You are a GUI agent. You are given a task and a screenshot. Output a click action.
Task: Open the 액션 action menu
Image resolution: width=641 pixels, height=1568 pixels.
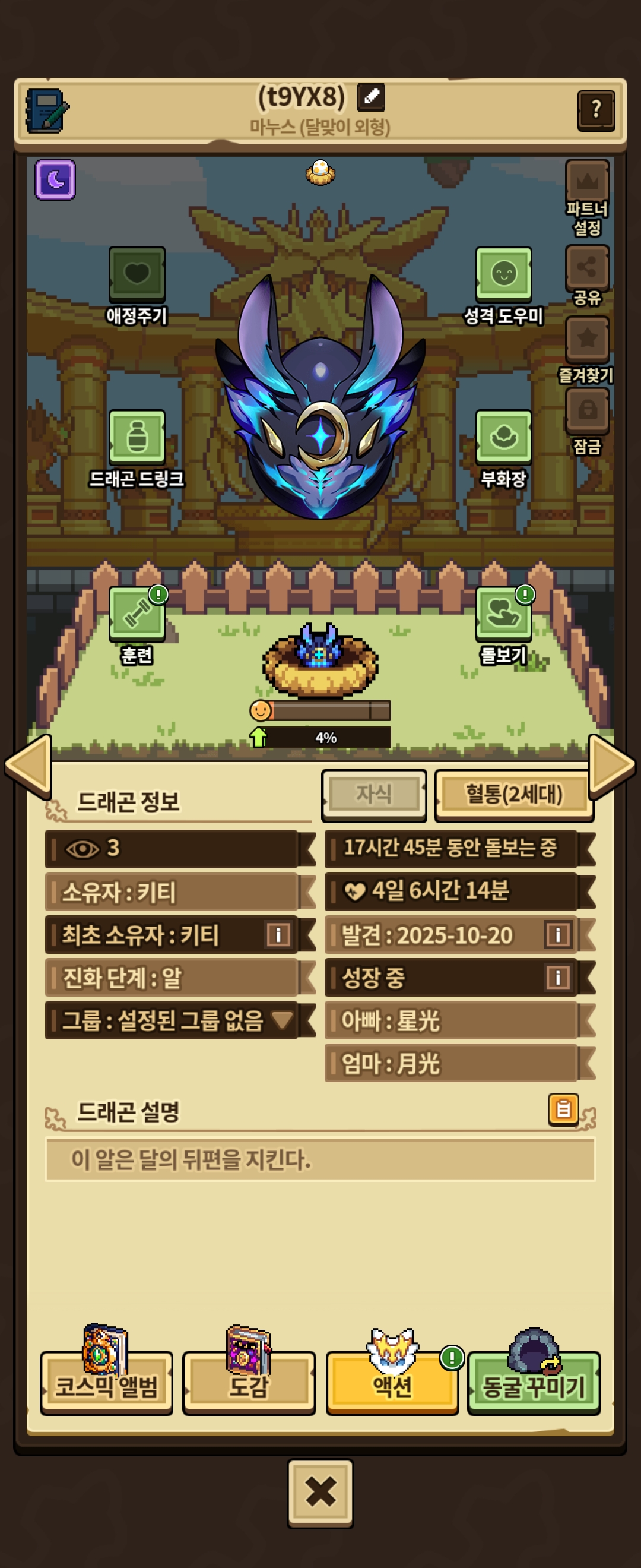pyautogui.click(x=392, y=1386)
